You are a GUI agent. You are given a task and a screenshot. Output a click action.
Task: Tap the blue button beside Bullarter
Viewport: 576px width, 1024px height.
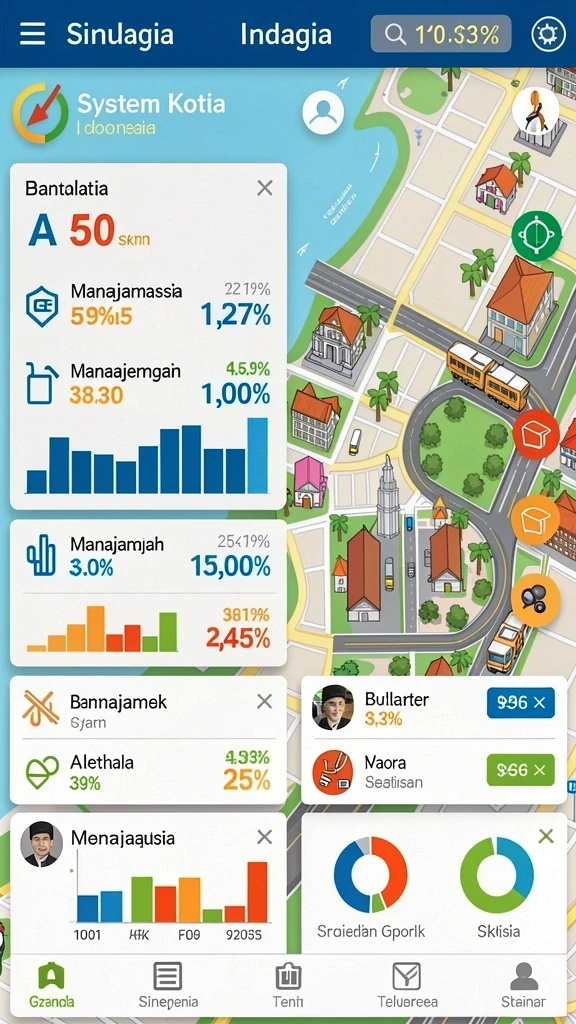(x=520, y=703)
